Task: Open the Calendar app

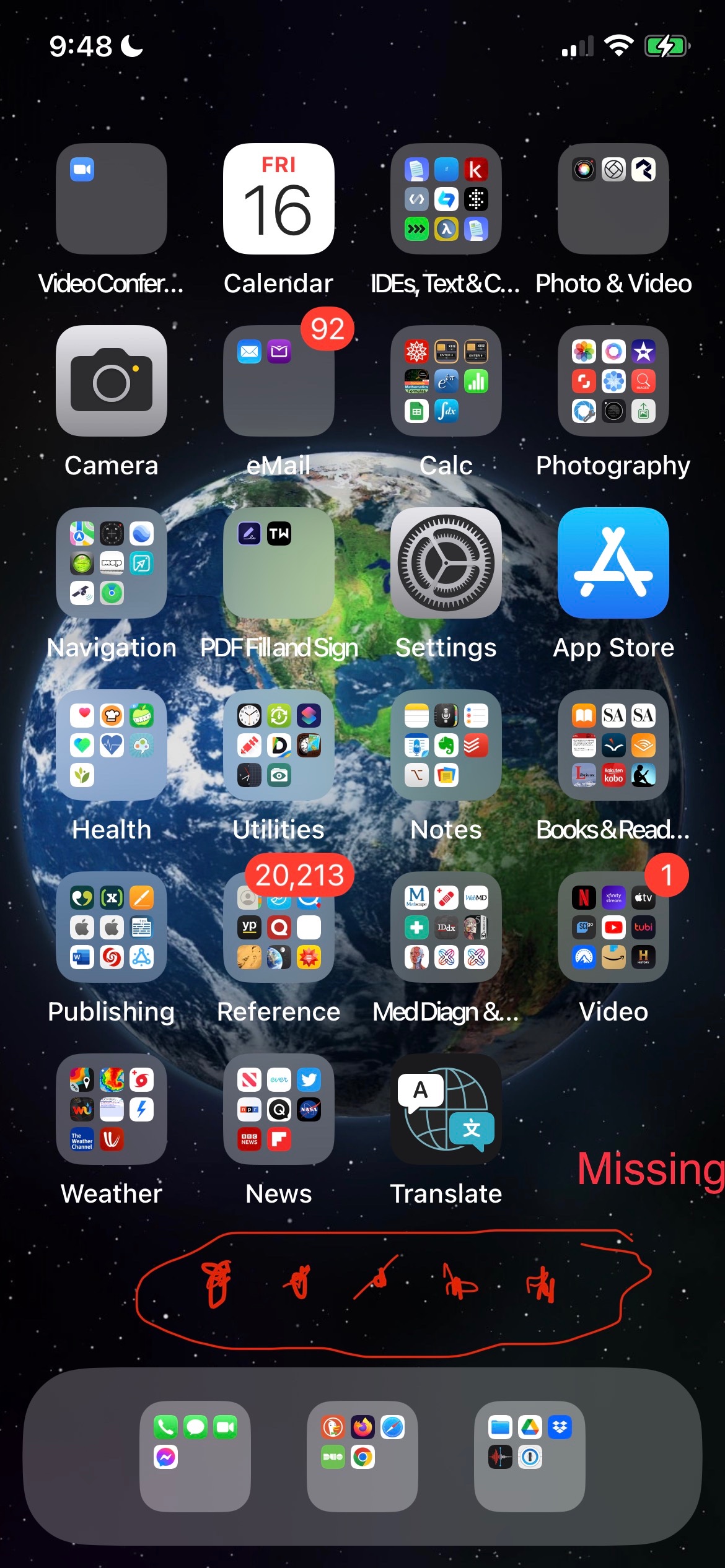Action: click(x=279, y=199)
